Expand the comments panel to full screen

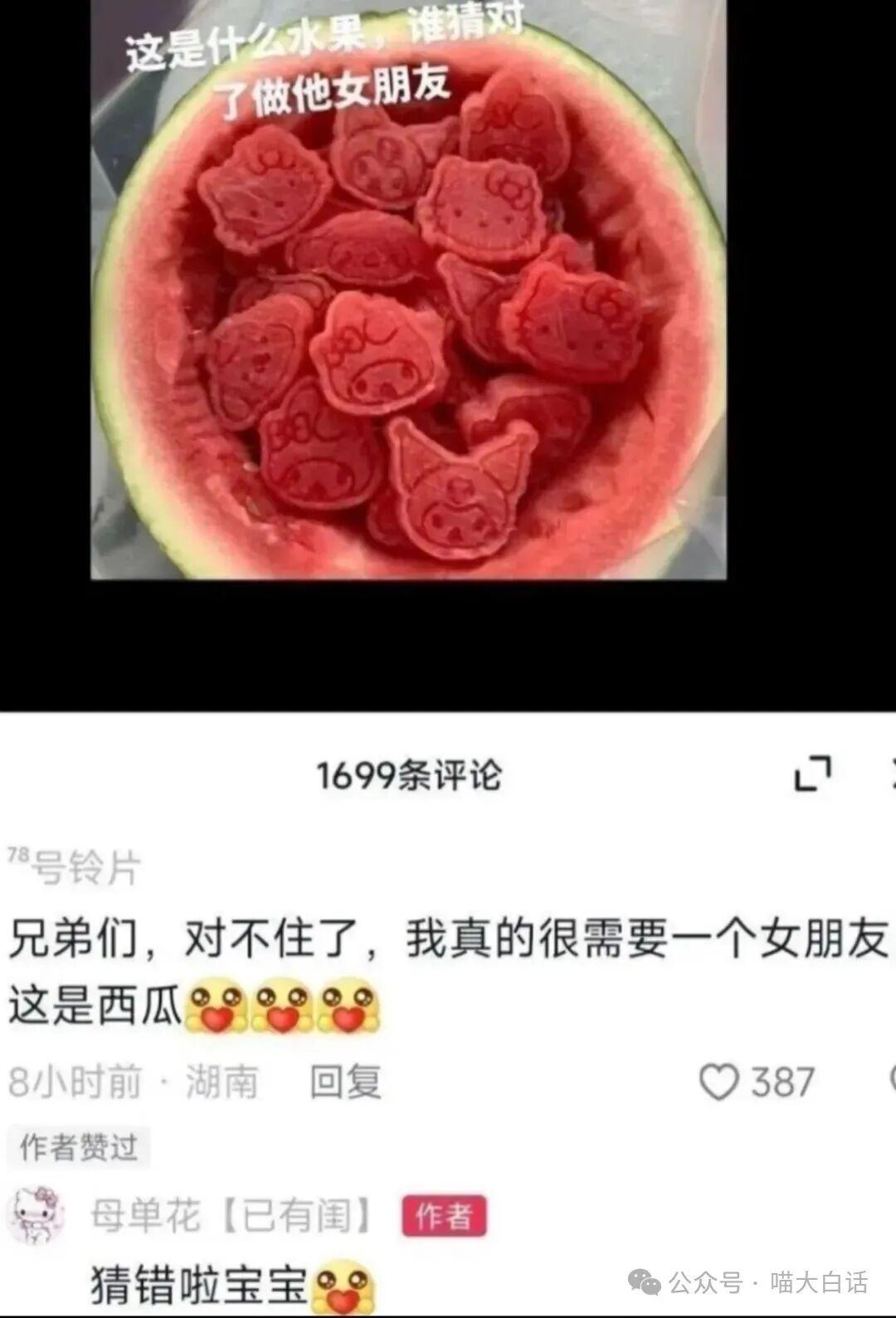pyautogui.click(x=812, y=774)
